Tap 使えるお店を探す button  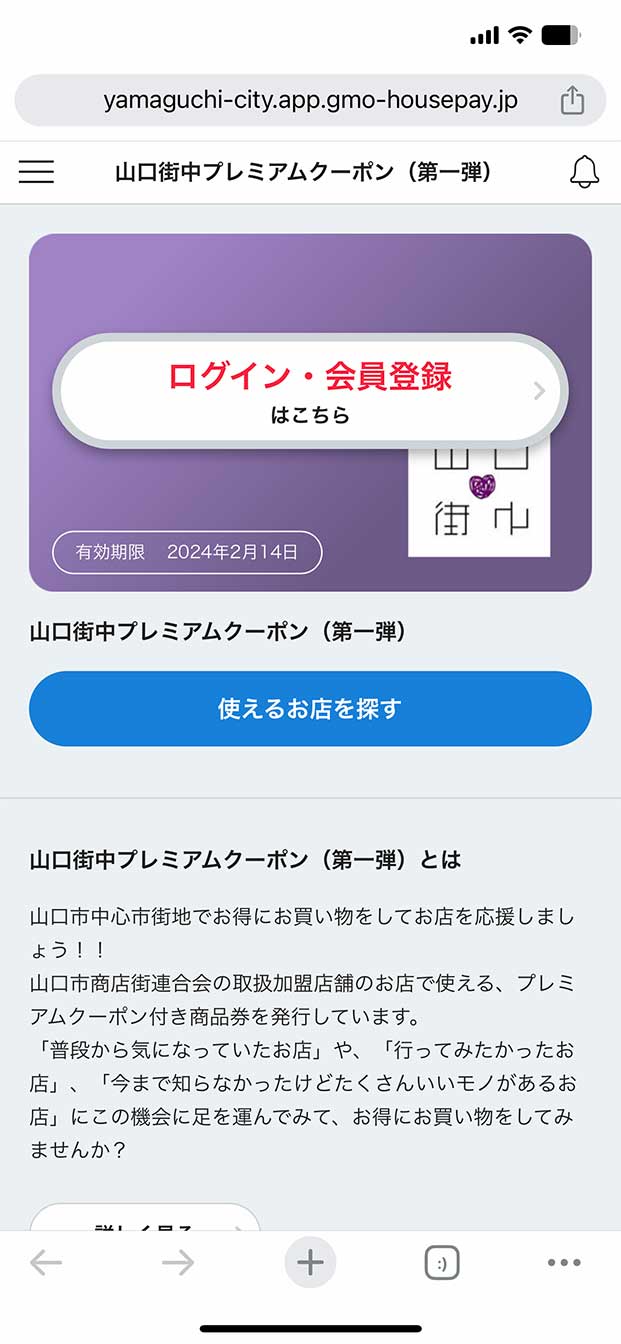point(310,709)
